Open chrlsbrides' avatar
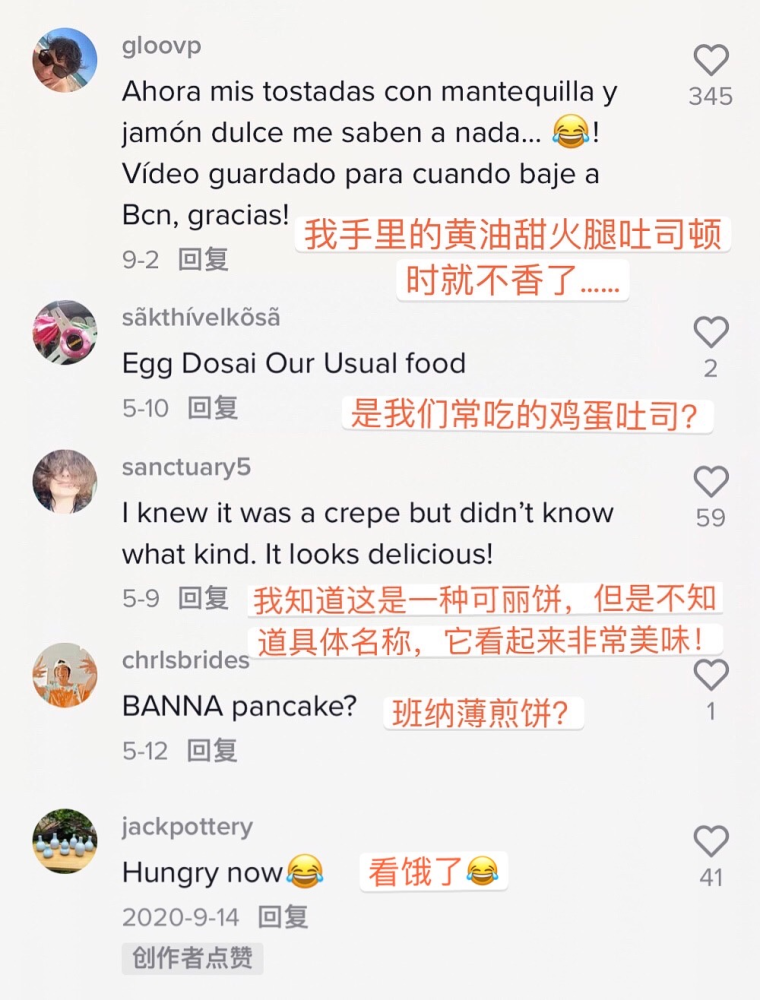Screen dimensions: 760x1000 [x=65, y=675]
